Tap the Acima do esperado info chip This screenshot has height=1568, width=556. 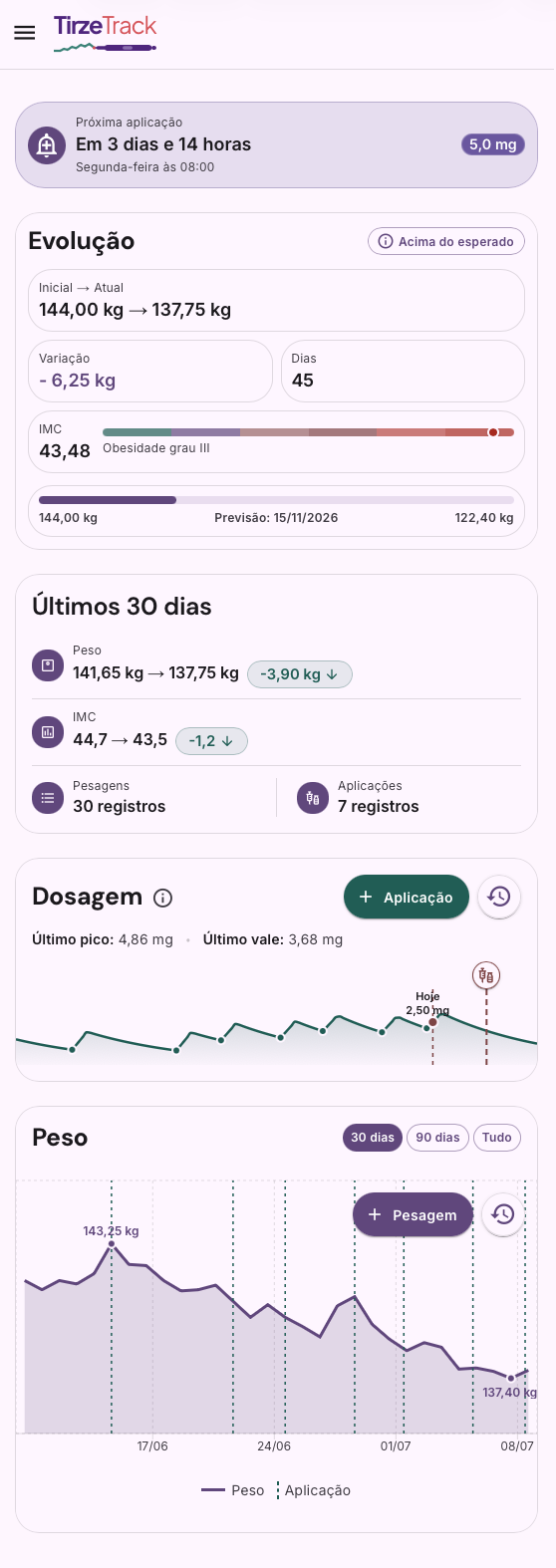446,241
